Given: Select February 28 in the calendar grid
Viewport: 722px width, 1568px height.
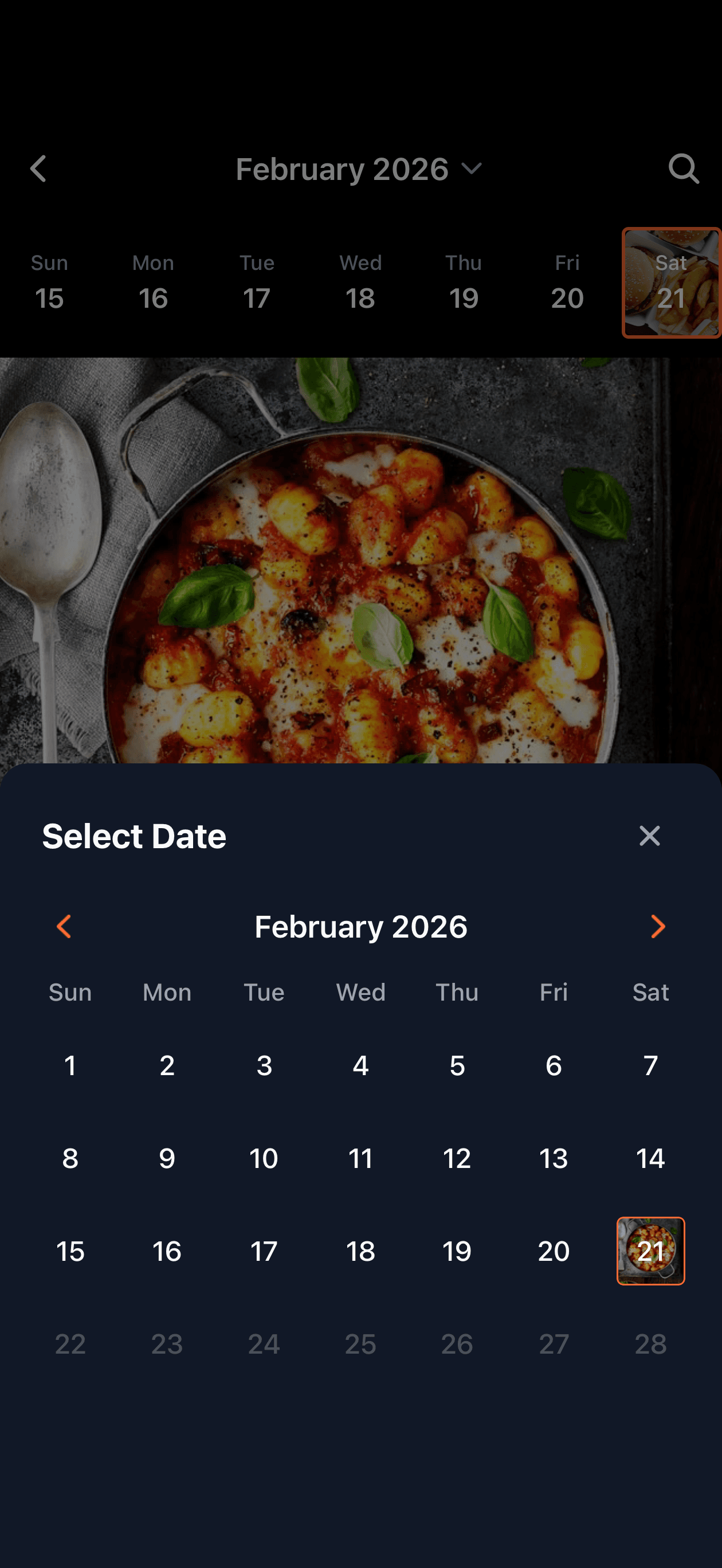Looking at the screenshot, I should (650, 1344).
